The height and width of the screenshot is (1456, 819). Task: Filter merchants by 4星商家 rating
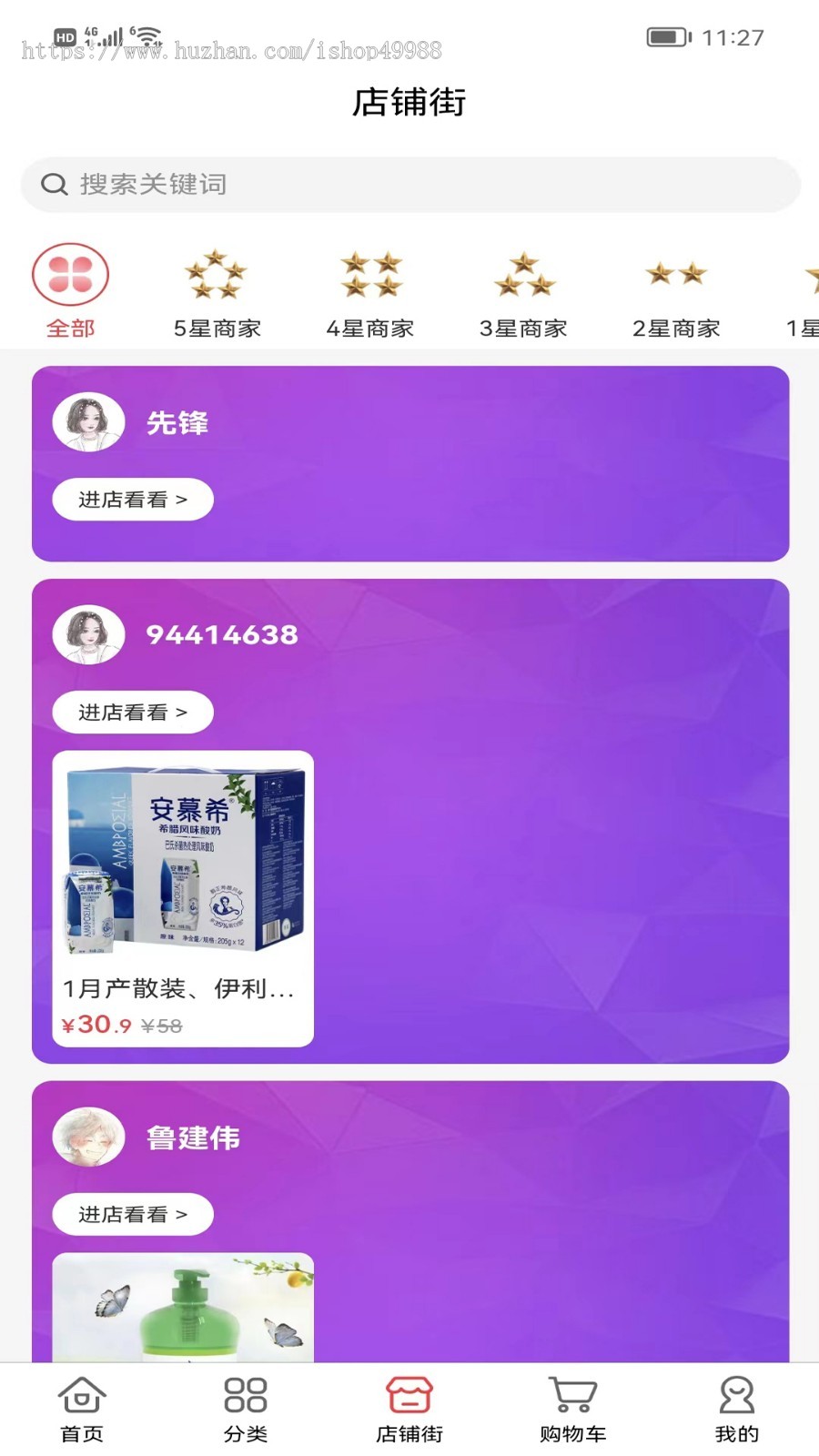coord(369,278)
